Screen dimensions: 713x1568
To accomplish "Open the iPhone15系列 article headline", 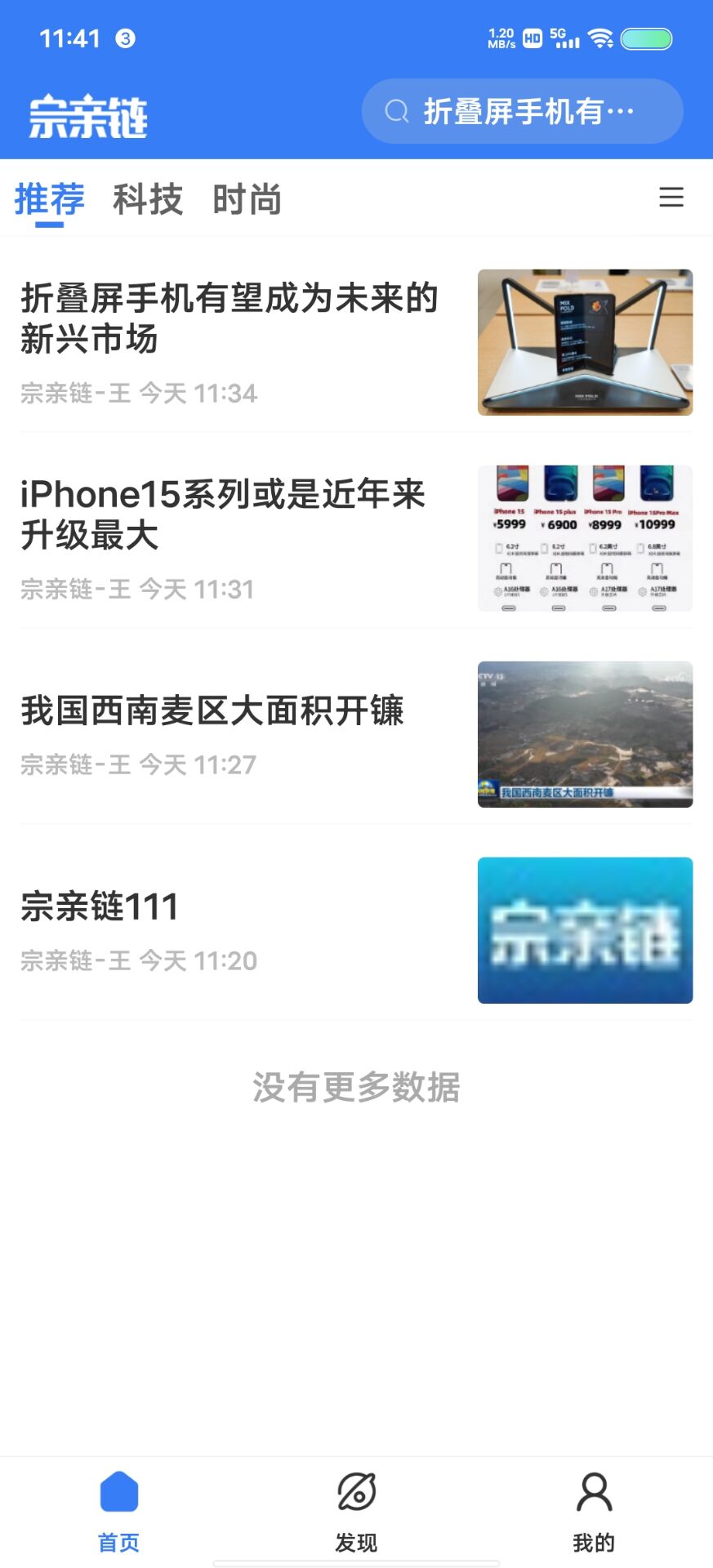I will coord(222,514).
